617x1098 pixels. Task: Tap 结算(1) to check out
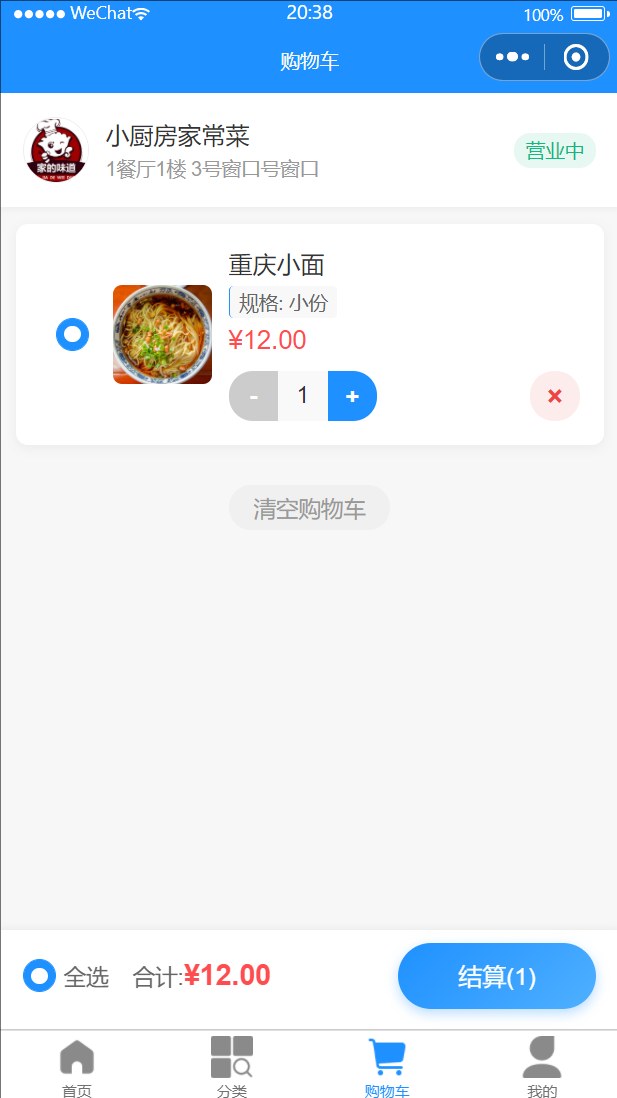click(x=497, y=976)
